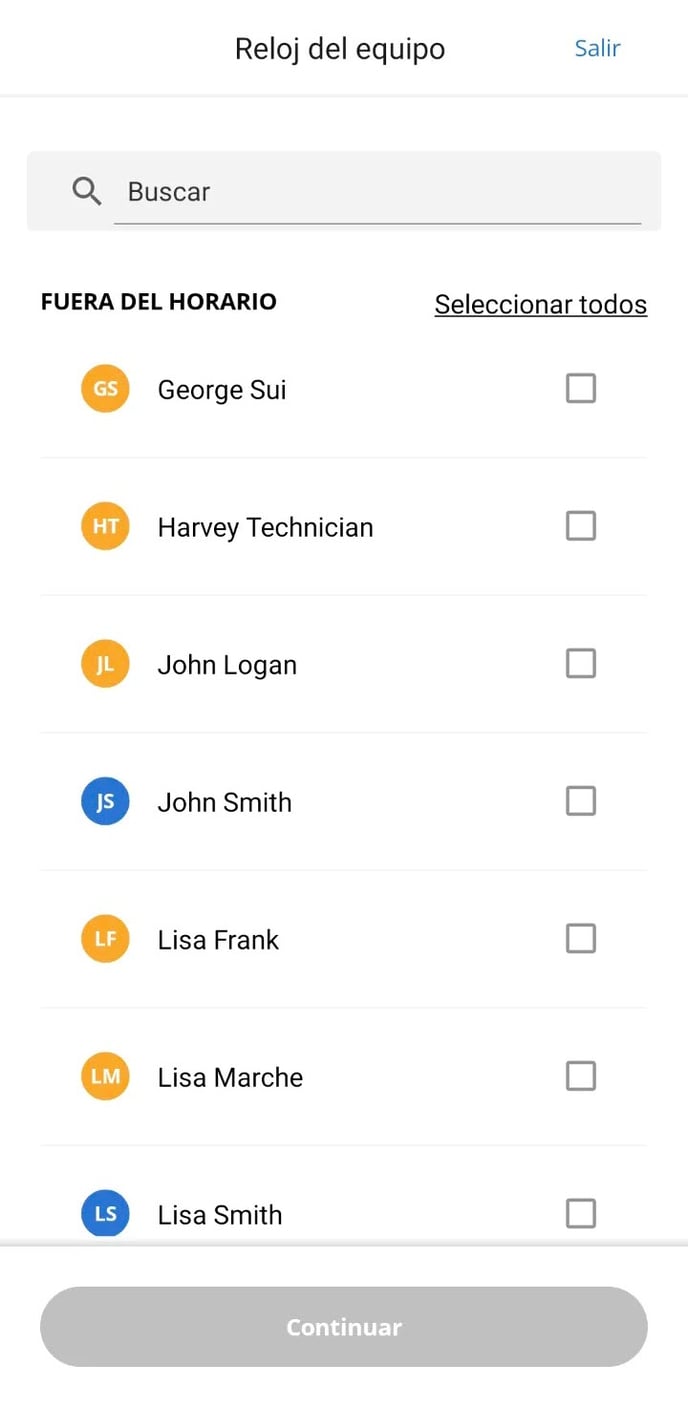This screenshot has height=1406, width=688.
Task: Tap Salir to exit the team clock
Action: [597, 48]
